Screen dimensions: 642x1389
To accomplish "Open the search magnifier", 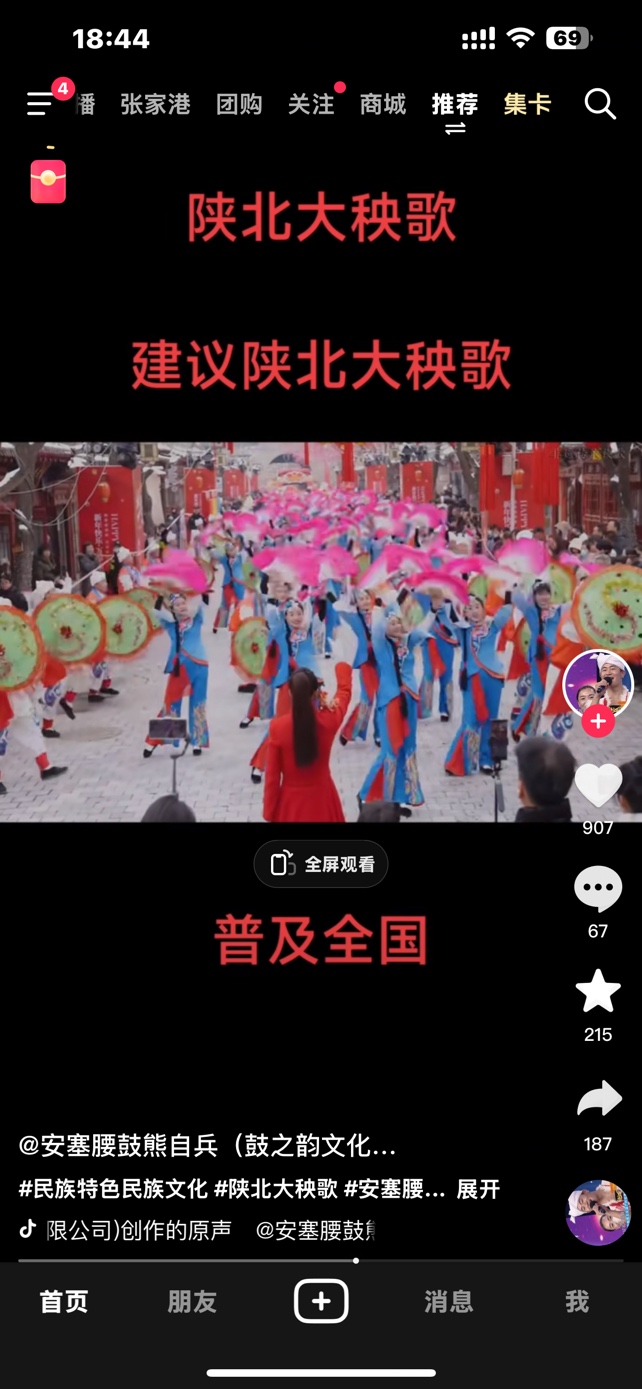I will coord(599,103).
